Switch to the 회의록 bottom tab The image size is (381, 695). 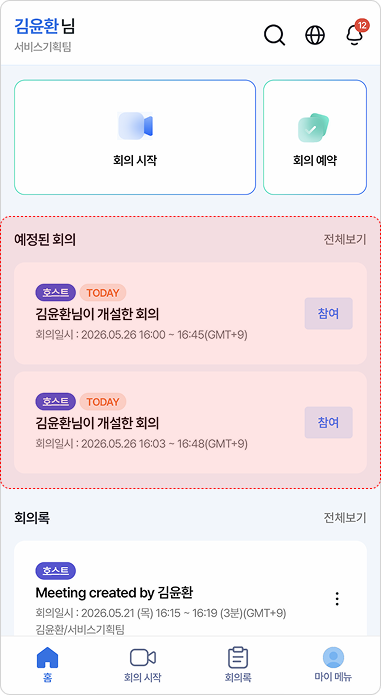(x=238, y=664)
